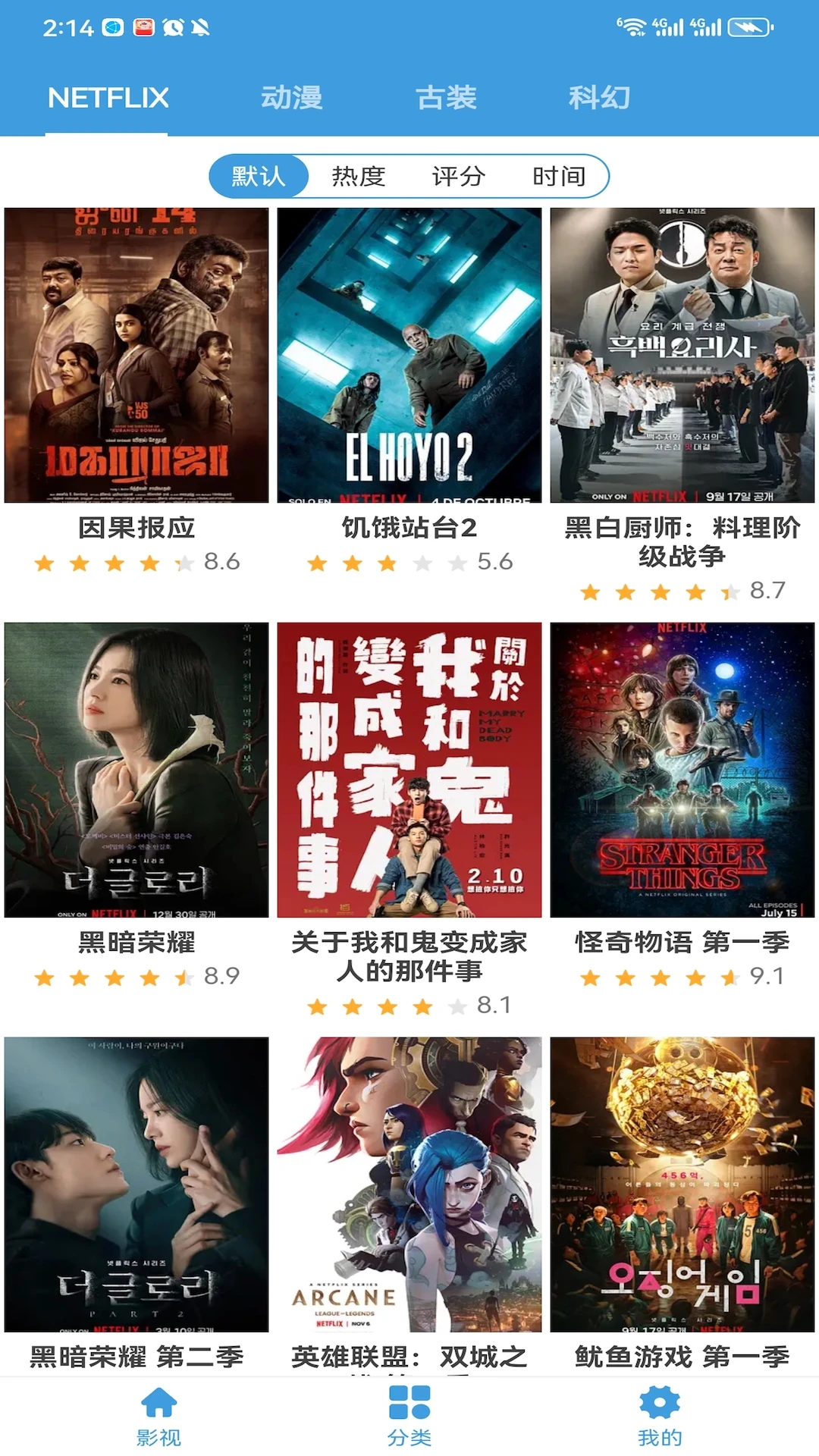Tap the star rating under 黑暗荣耀

pyautogui.click(x=114, y=977)
